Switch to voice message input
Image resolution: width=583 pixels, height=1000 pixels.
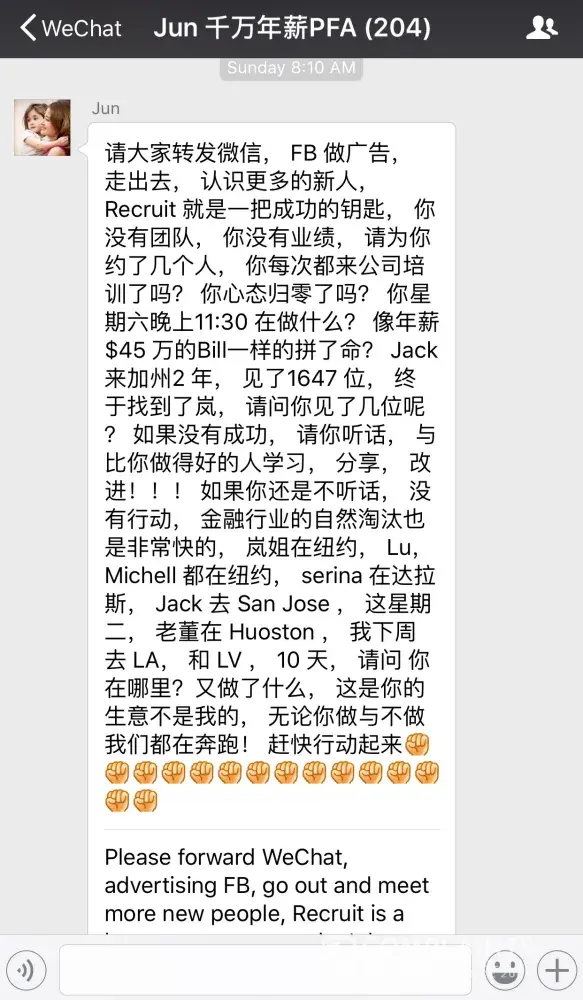click(26, 970)
